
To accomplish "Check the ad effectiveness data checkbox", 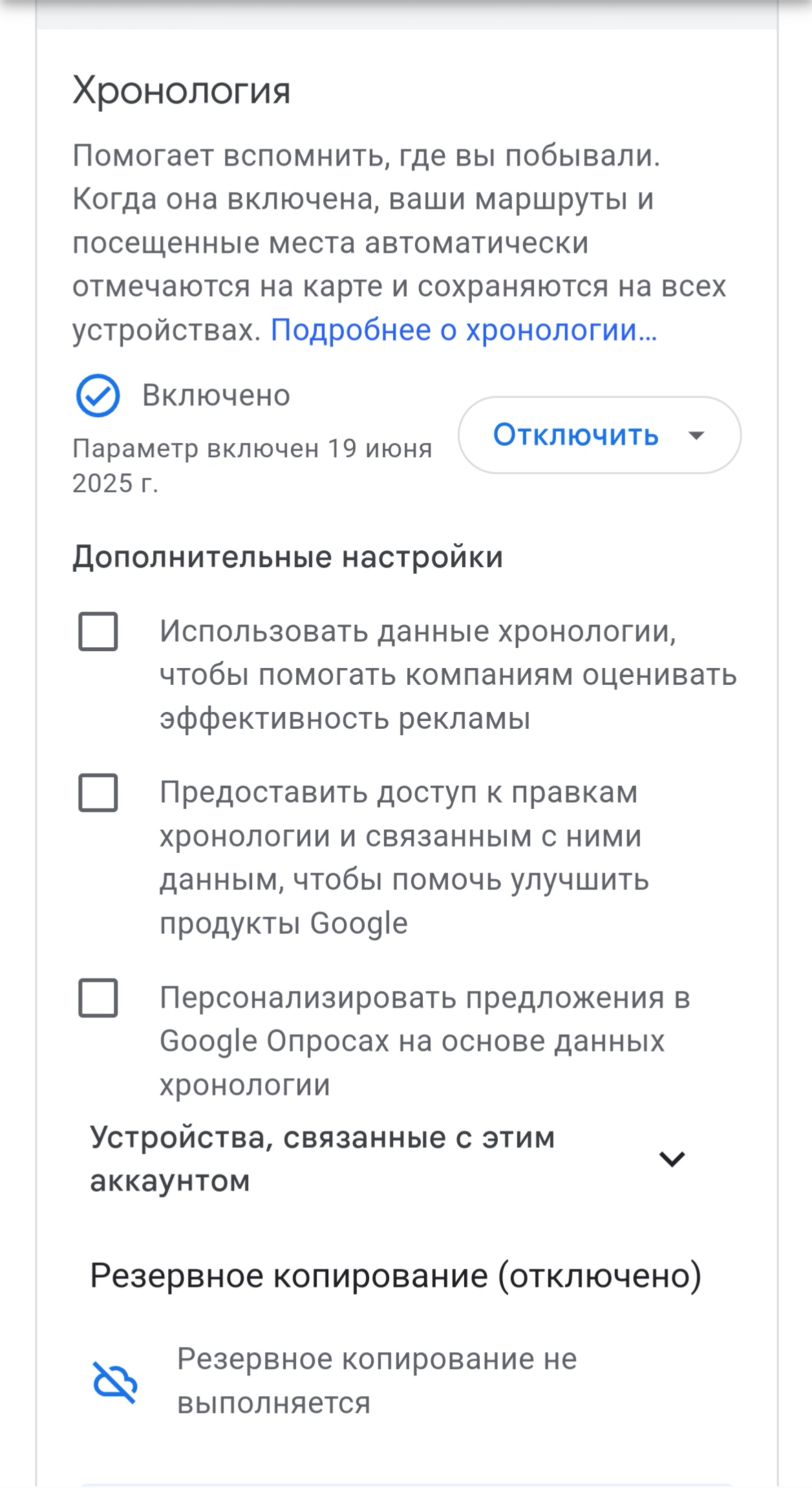I will click(98, 631).
